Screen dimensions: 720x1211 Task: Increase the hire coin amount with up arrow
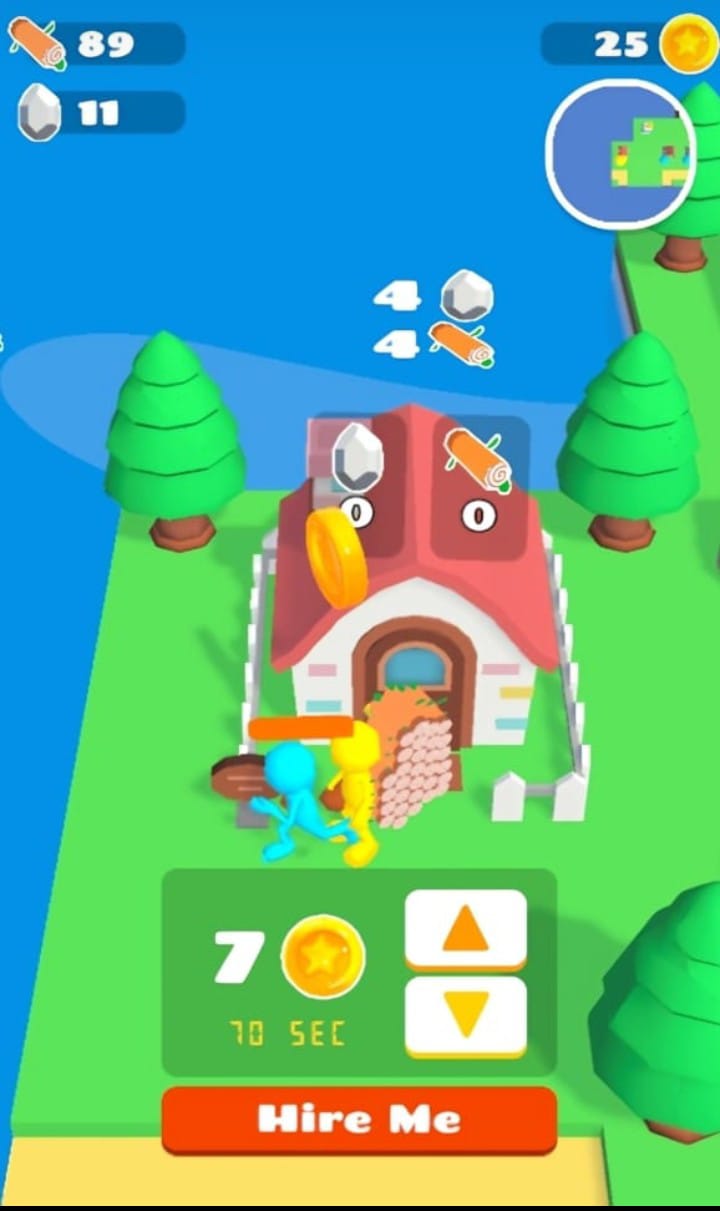click(465, 929)
